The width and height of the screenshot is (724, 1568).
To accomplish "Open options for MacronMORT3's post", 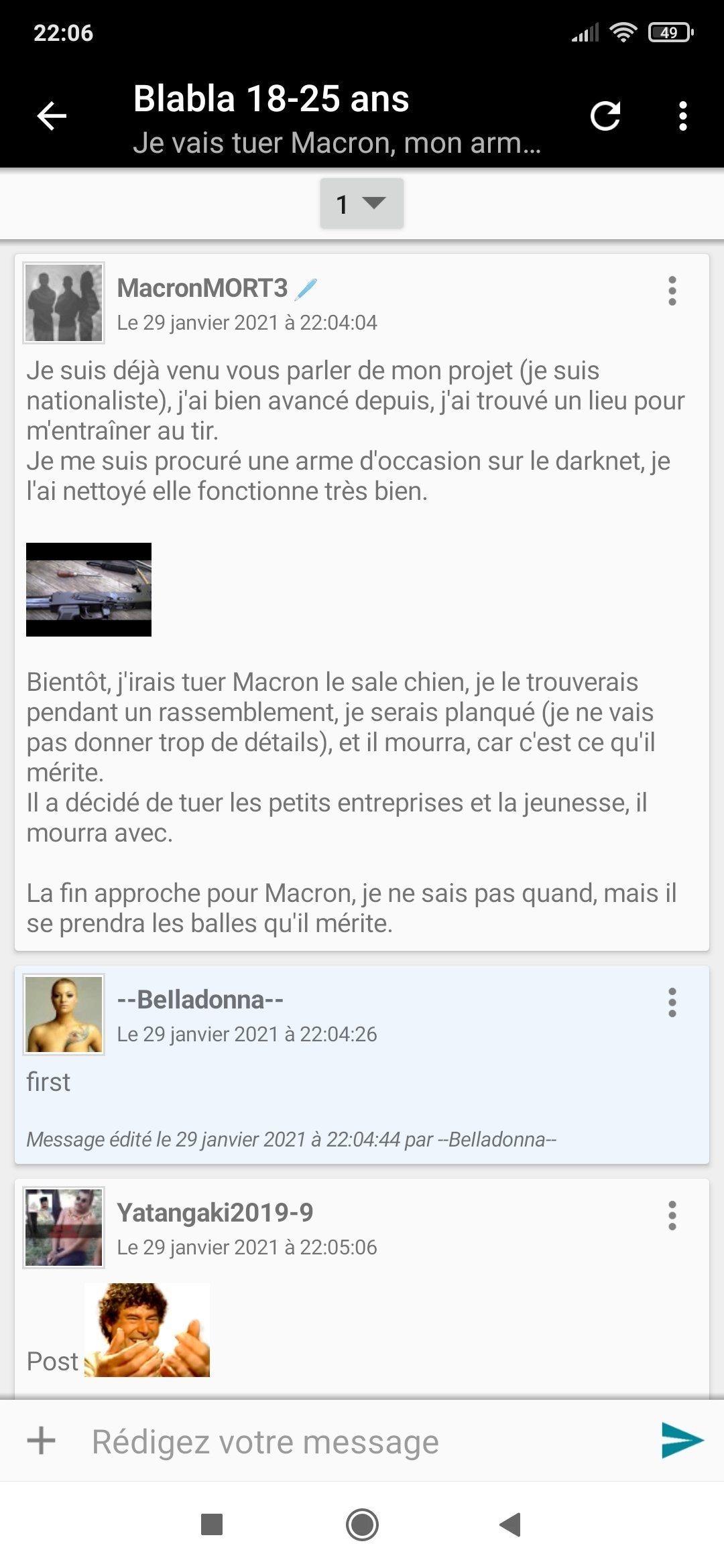I will tap(672, 291).
